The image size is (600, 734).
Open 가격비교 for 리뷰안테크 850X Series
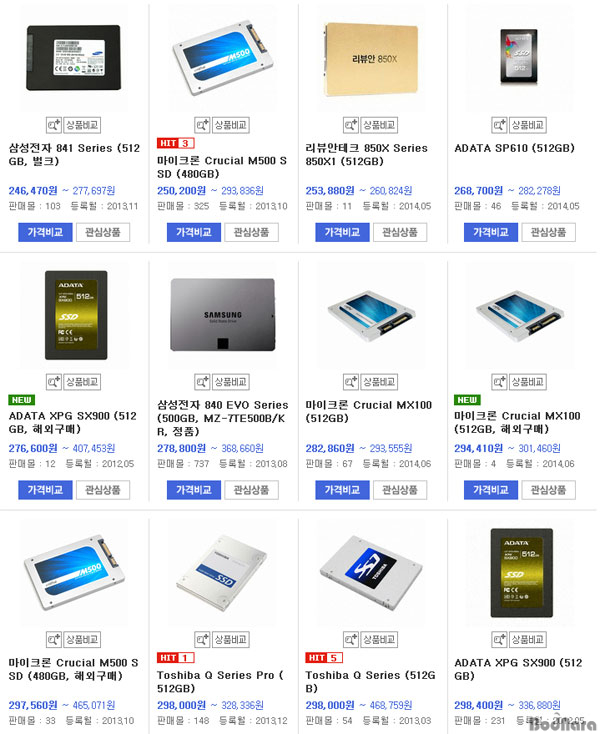tap(343, 232)
